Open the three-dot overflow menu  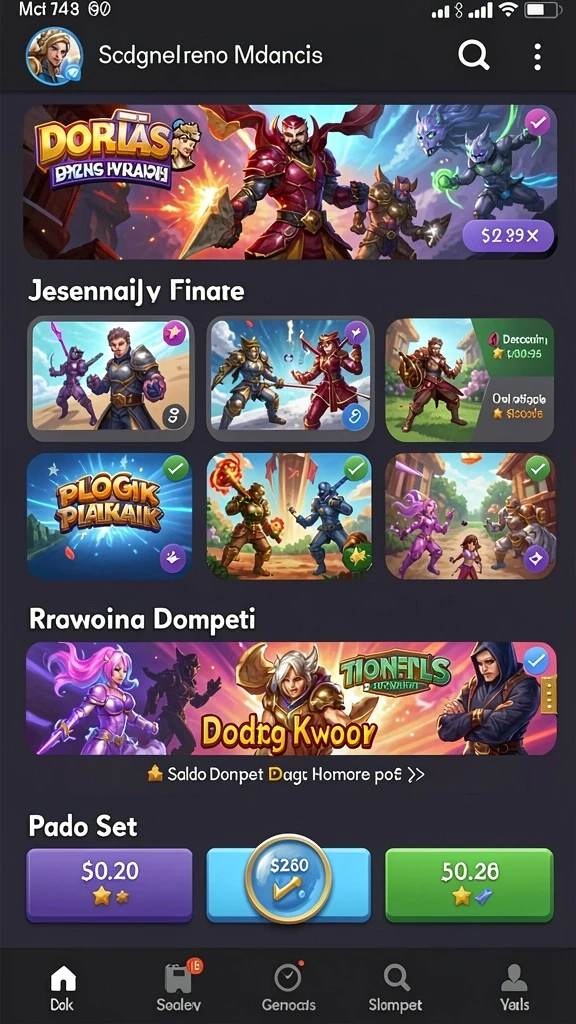pos(537,57)
